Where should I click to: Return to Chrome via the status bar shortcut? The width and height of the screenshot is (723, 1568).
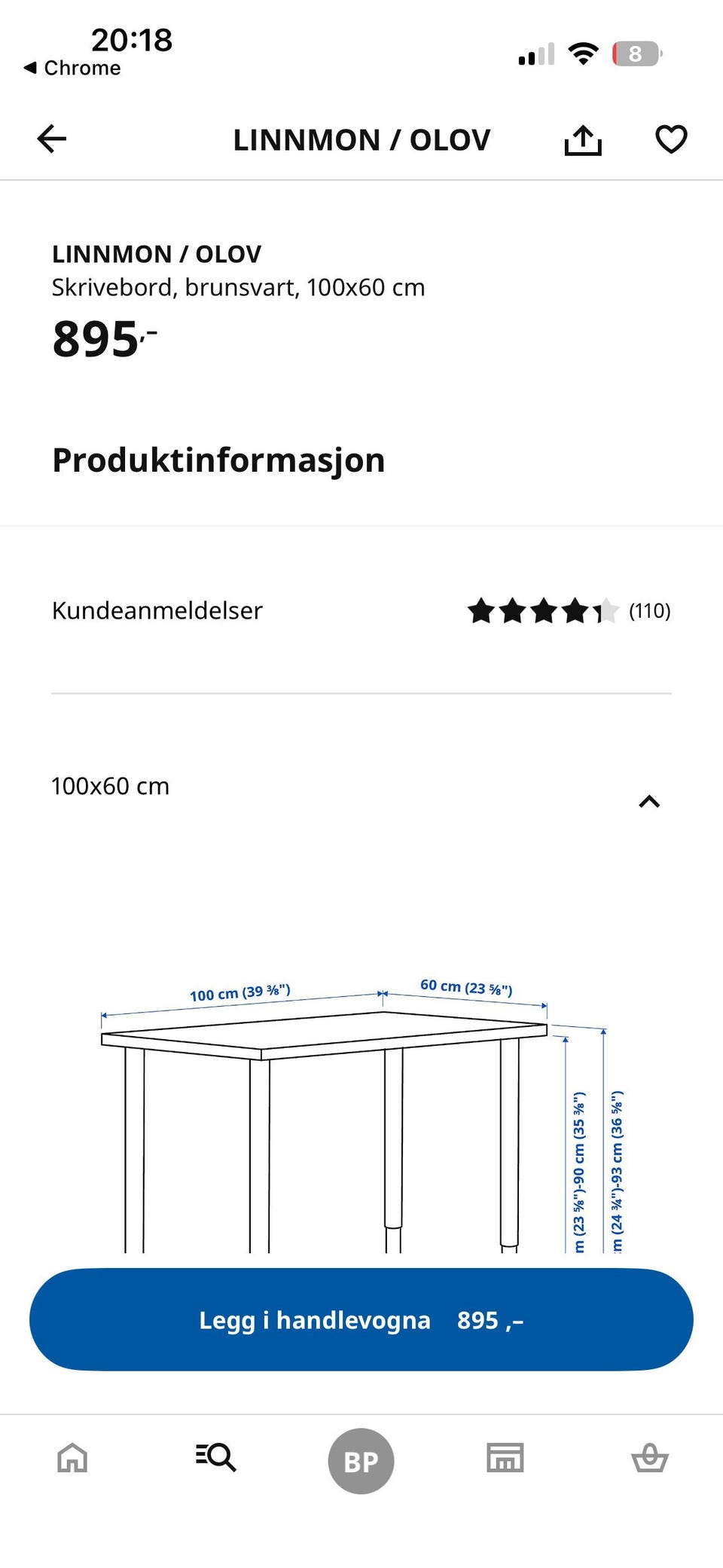point(74,67)
